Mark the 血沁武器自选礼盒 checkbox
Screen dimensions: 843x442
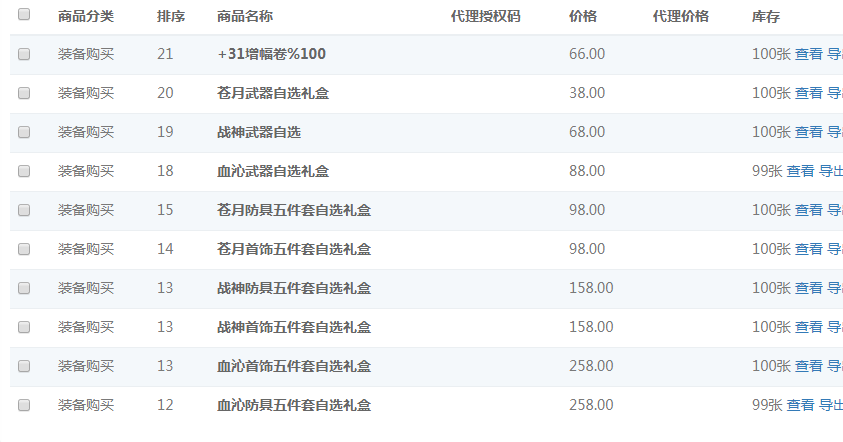[x=24, y=171]
